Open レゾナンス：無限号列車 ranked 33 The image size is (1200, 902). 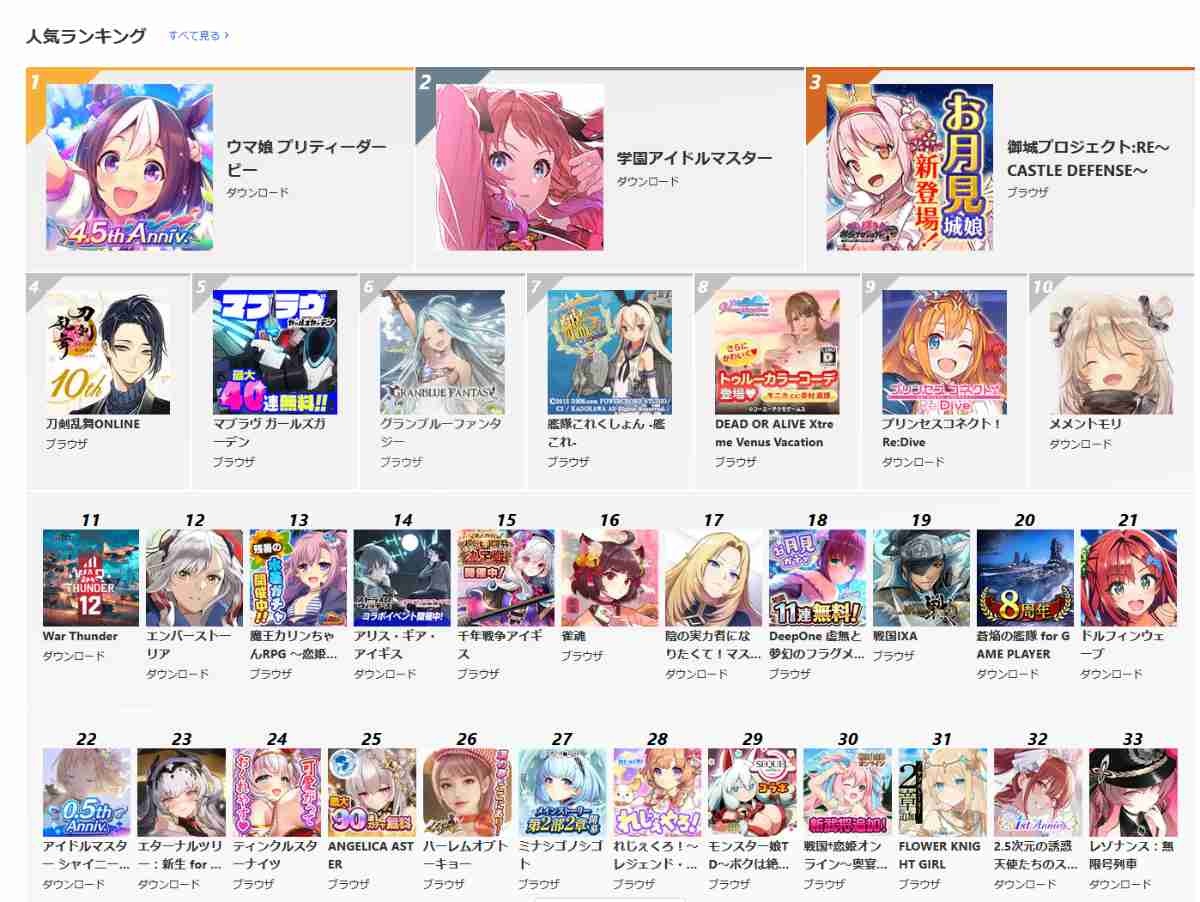(1133, 794)
